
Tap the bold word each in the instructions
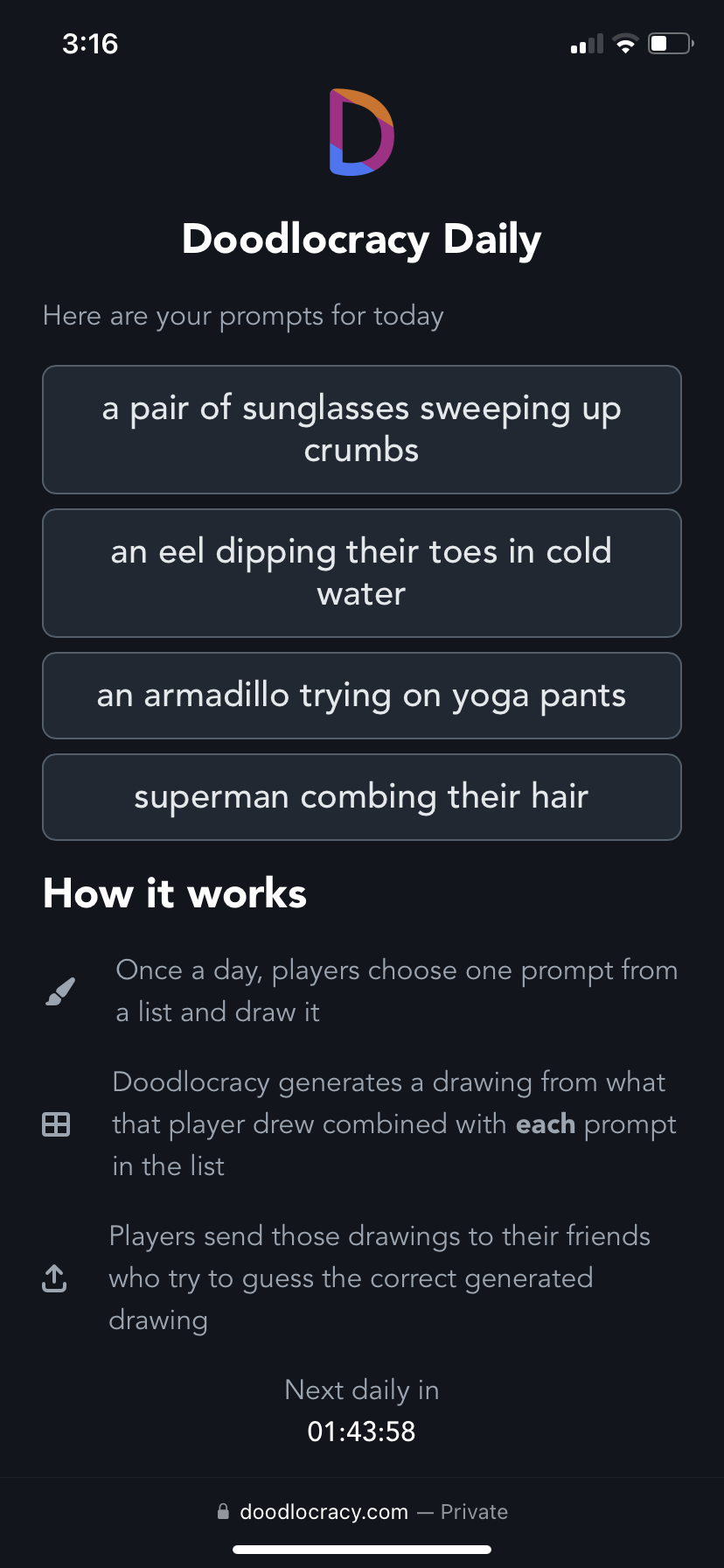click(x=545, y=1123)
